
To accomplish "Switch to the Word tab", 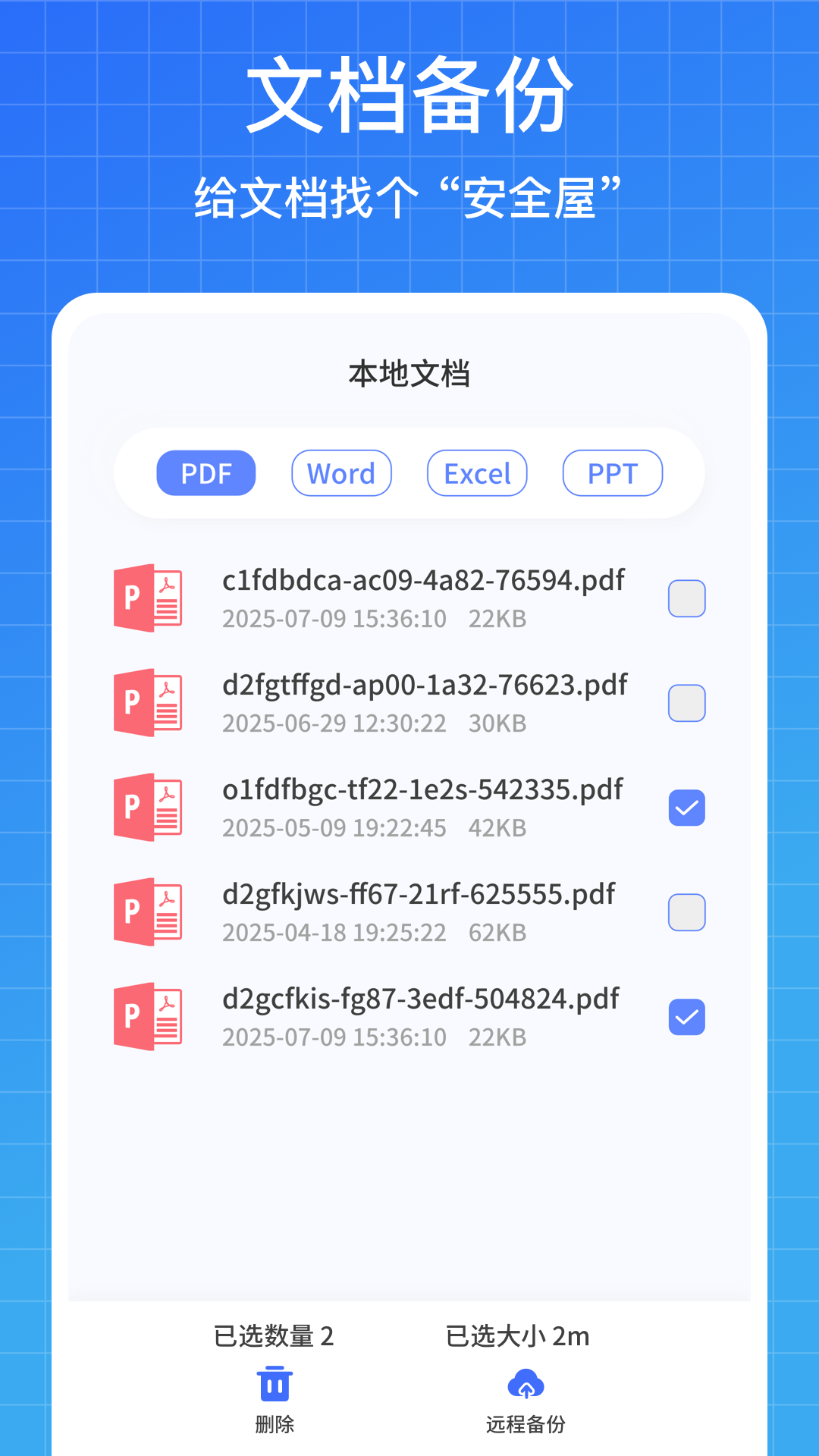I will tap(340, 472).
